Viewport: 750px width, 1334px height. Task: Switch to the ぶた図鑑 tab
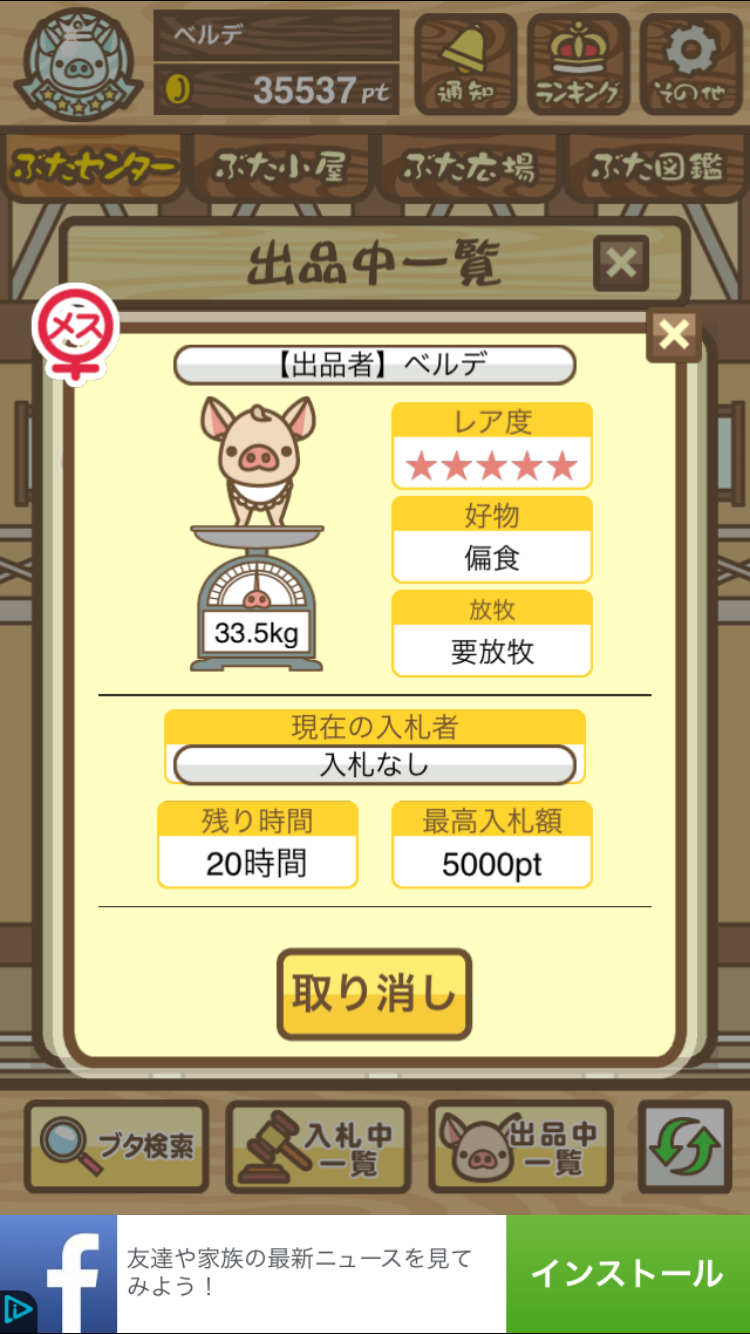click(x=656, y=168)
